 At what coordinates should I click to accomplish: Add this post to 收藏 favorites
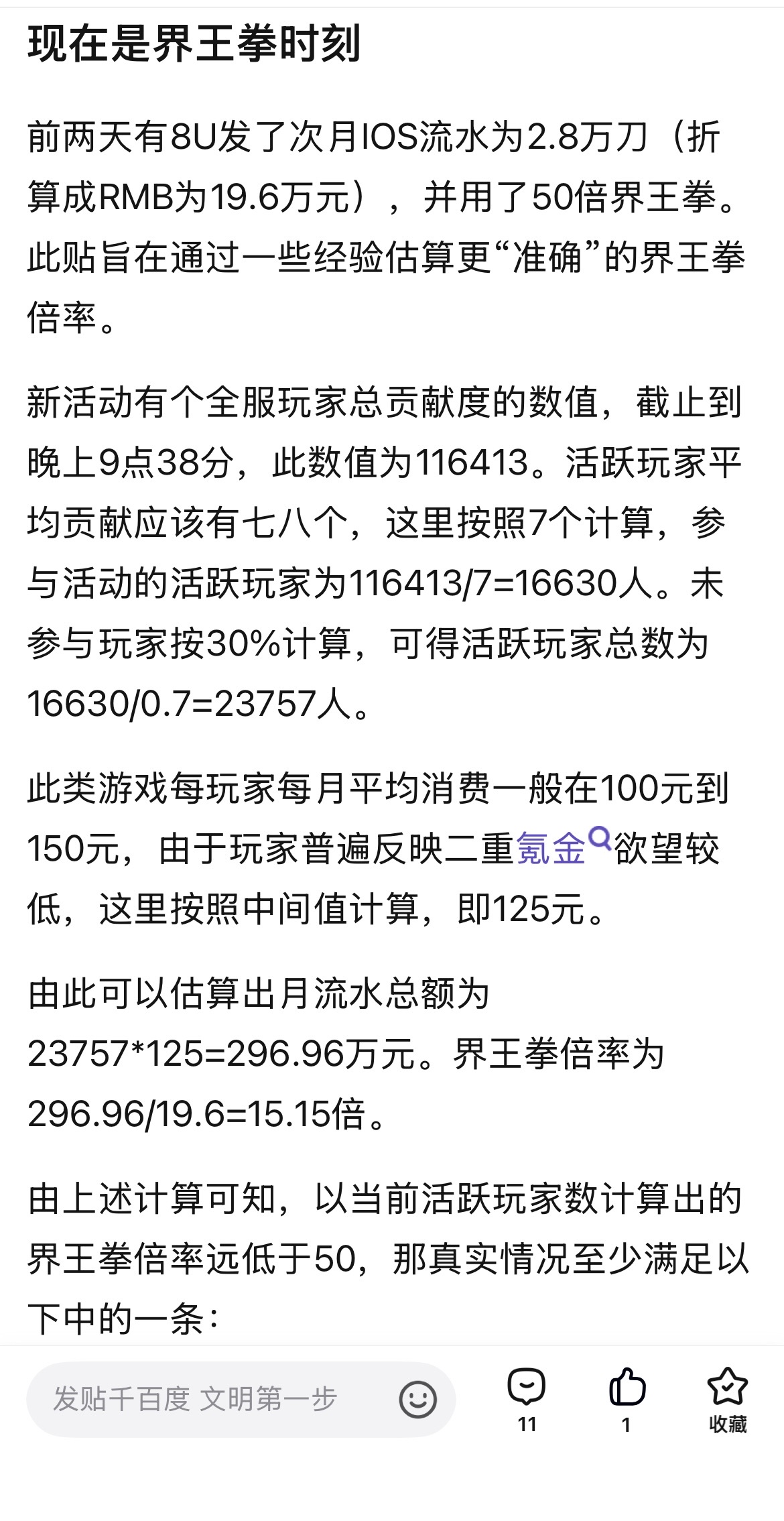(x=727, y=1398)
